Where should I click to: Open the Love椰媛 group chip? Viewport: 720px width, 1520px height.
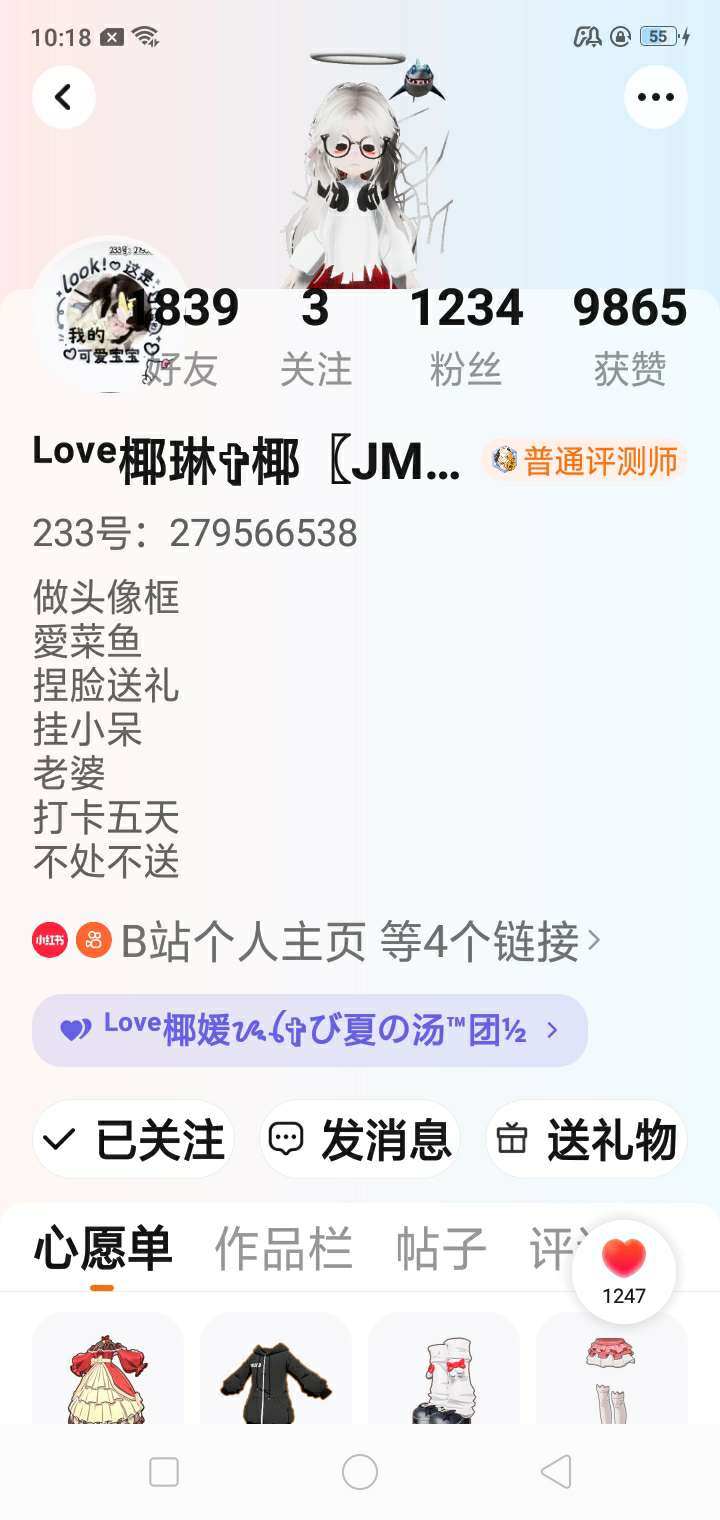point(310,1030)
